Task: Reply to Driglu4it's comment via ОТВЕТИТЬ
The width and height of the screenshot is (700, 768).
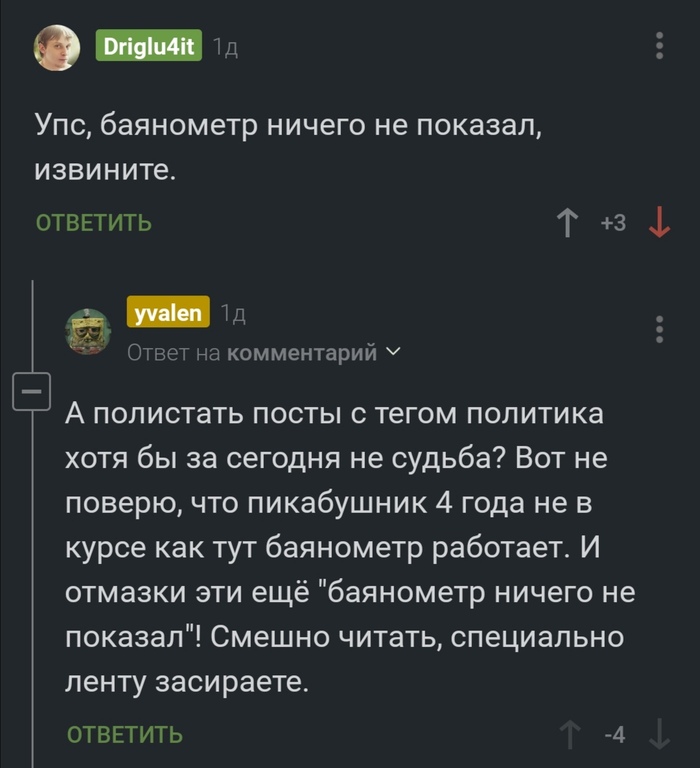Action: point(94,223)
